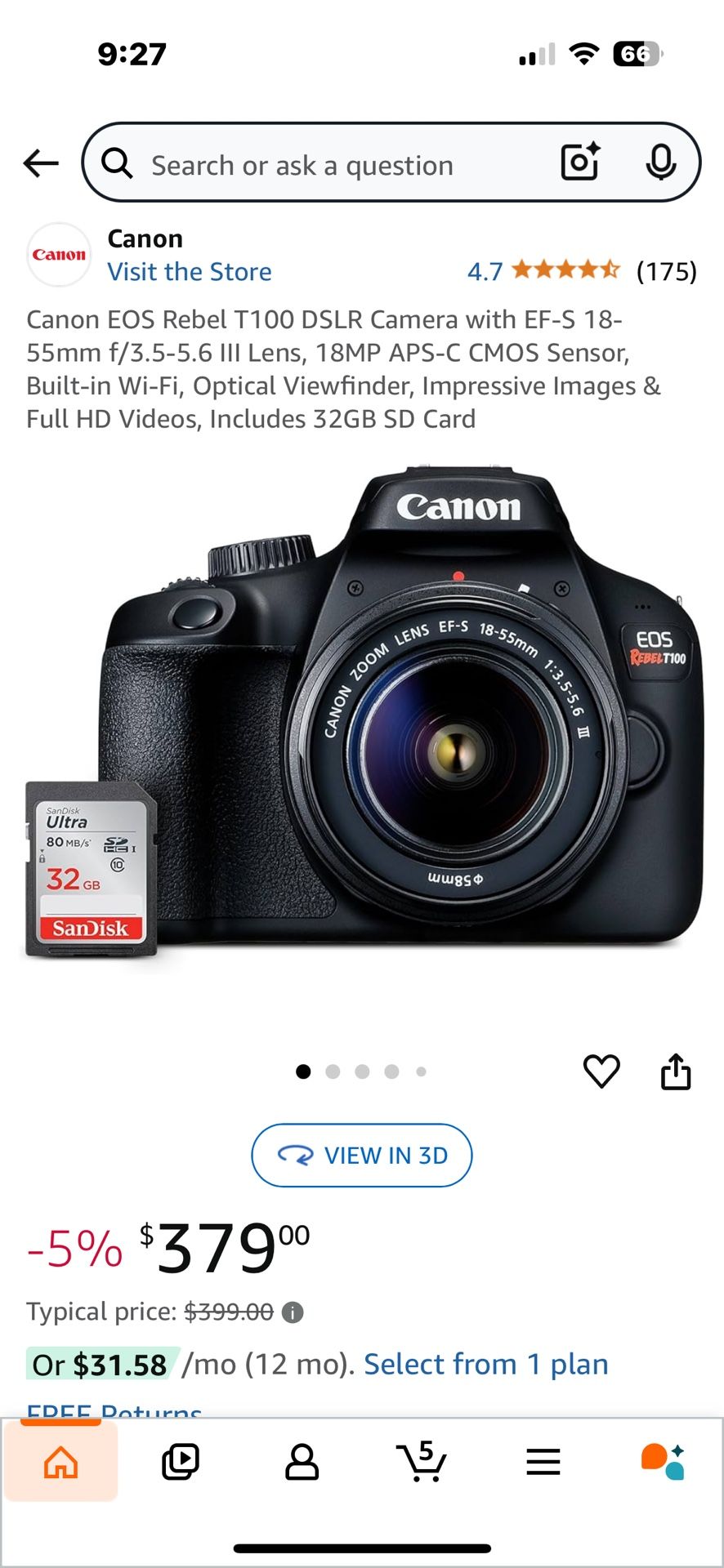Open the Rufus AI assistant icon
This screenshot has width=724, height=1568.
pos(664,1462)
